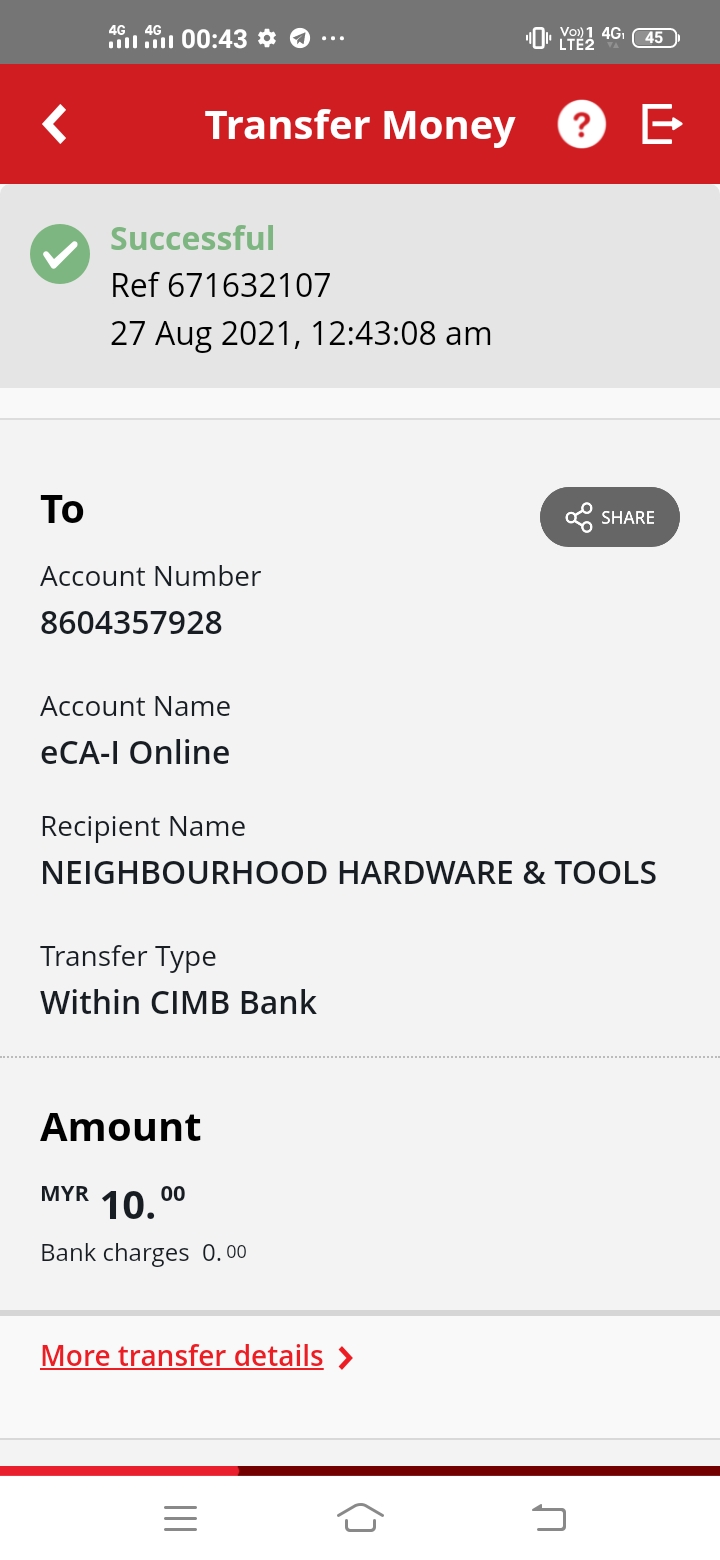Open the help question mark icon
720x1560 pixels.
pyautogui.click(x=582, y=125)
